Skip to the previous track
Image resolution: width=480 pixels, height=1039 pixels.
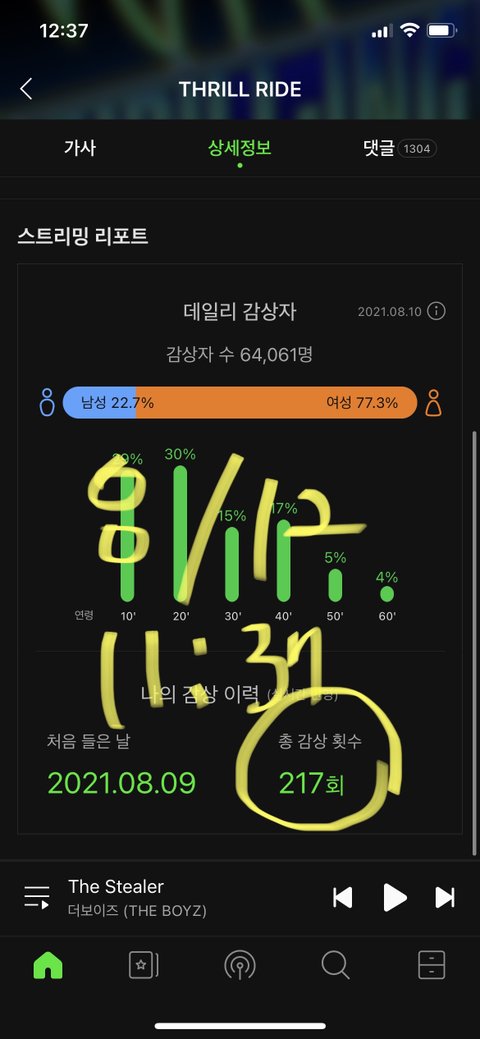coord(343,898)
